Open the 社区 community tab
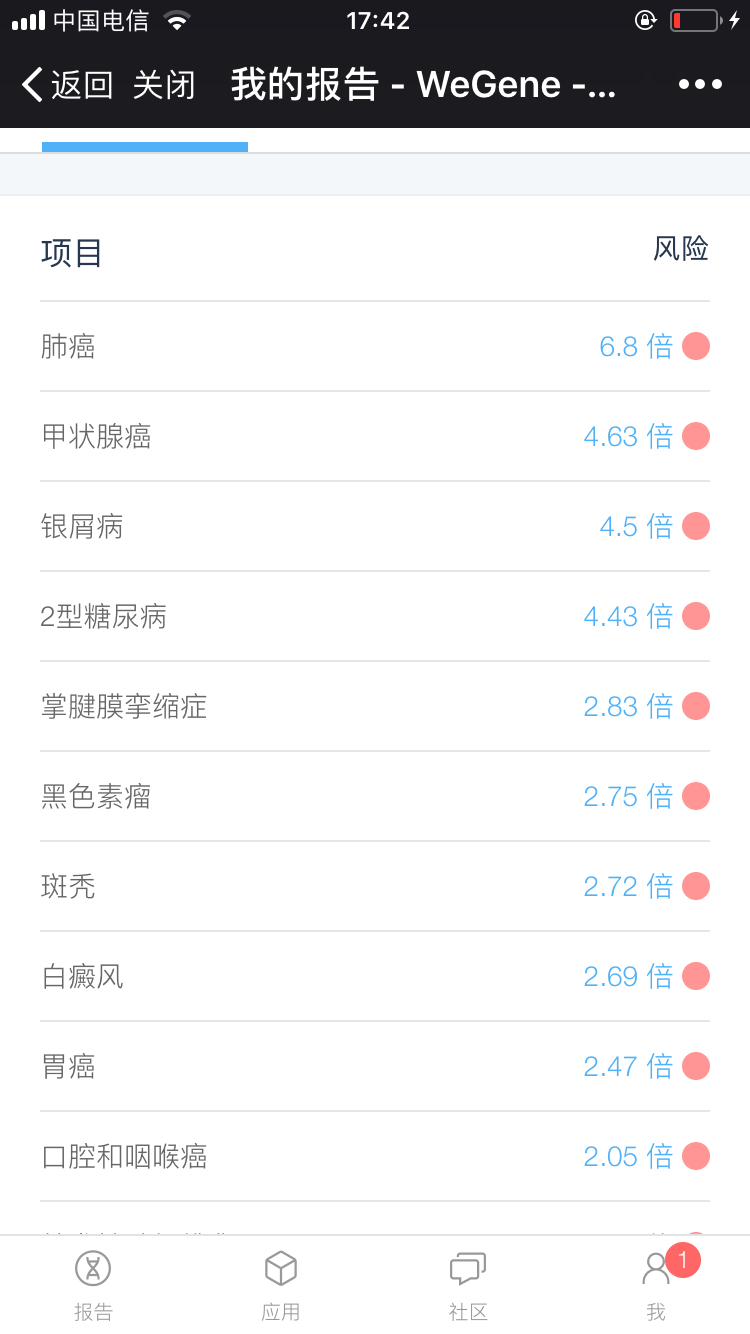This screenshot has width=750, height=1334. tap(468, 1286)
